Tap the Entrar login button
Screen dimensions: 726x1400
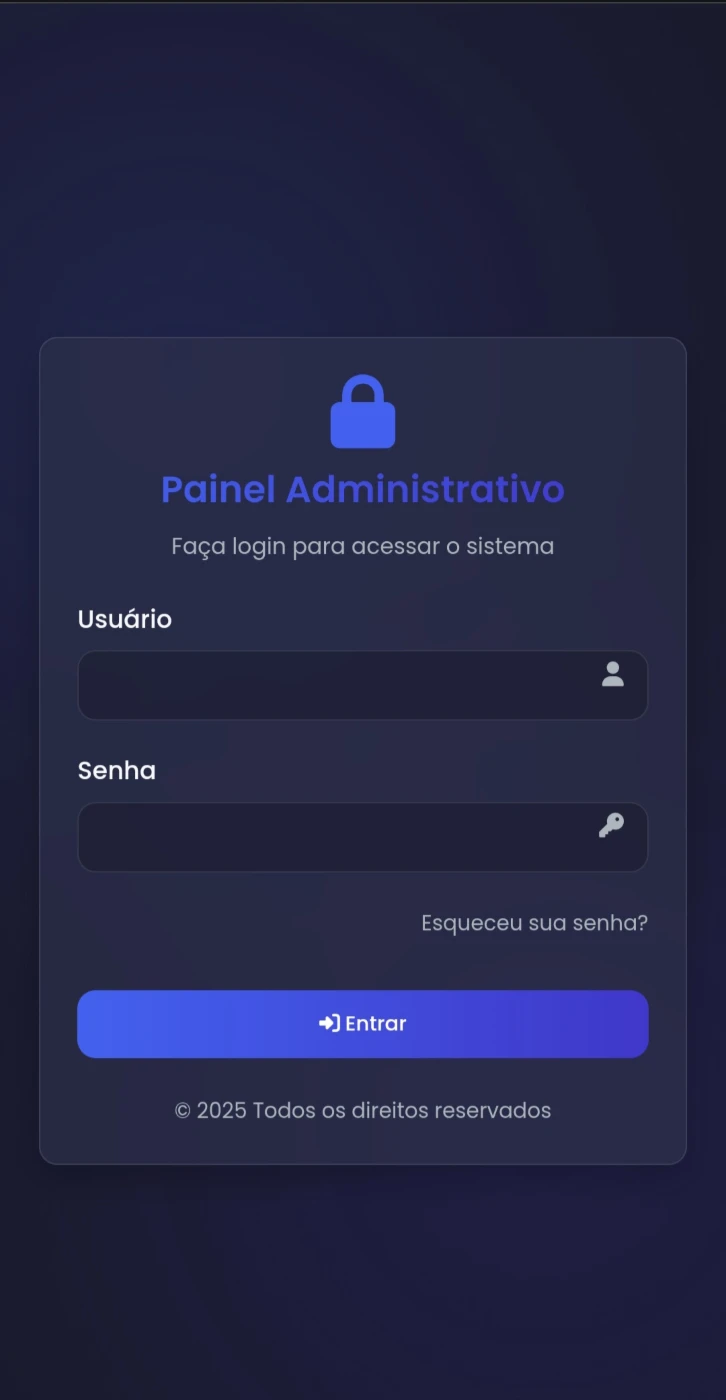pyautogui.click(x=363, y=1024)
